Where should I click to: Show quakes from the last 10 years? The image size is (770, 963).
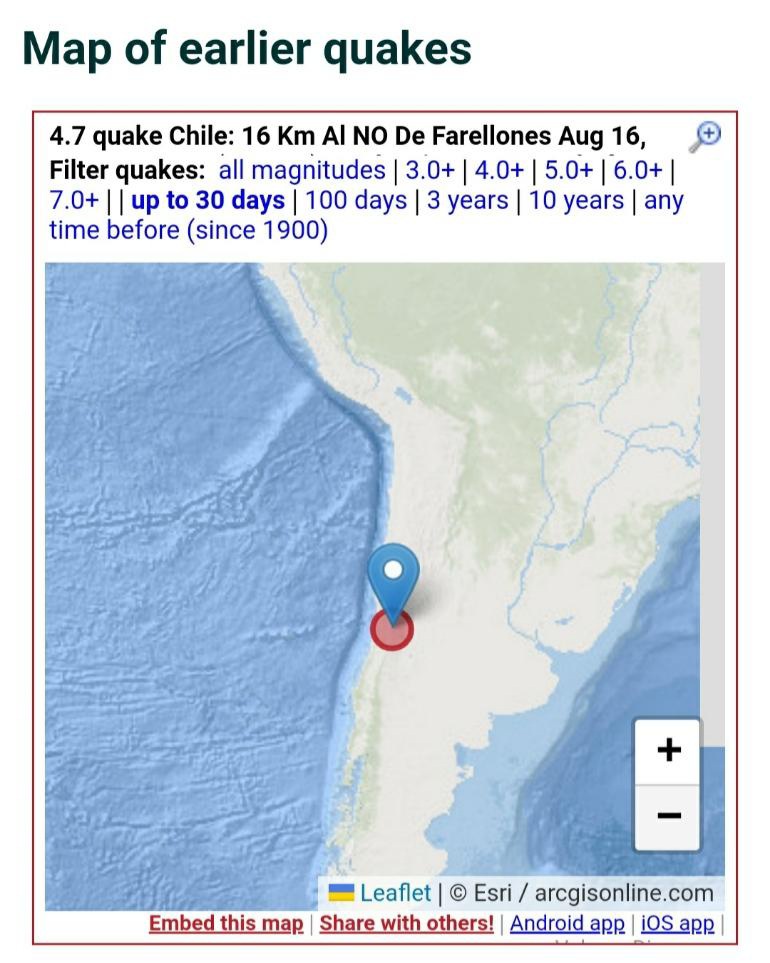pyautogui.click(x=579, y=200)
